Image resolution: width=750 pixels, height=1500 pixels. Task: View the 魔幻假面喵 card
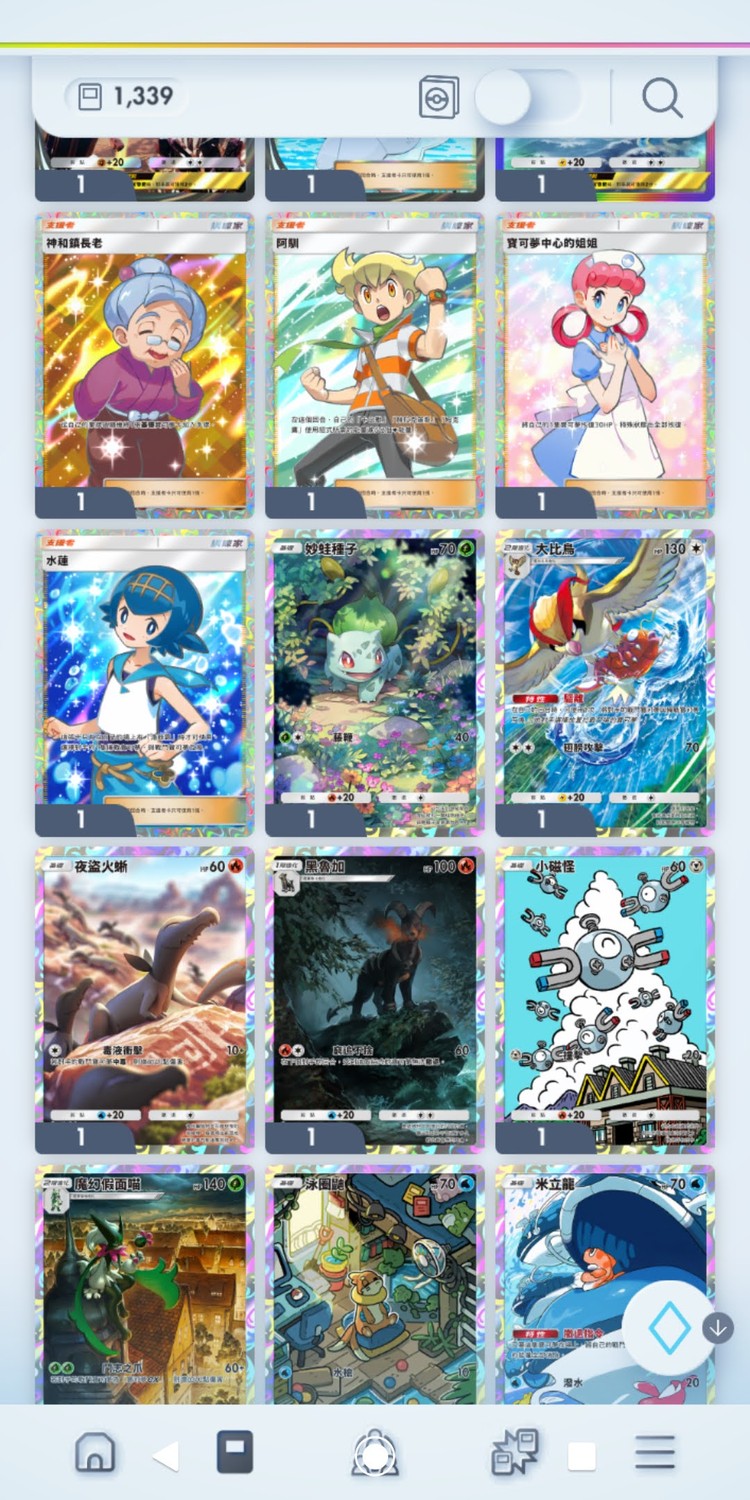[x=144, y=1285]
